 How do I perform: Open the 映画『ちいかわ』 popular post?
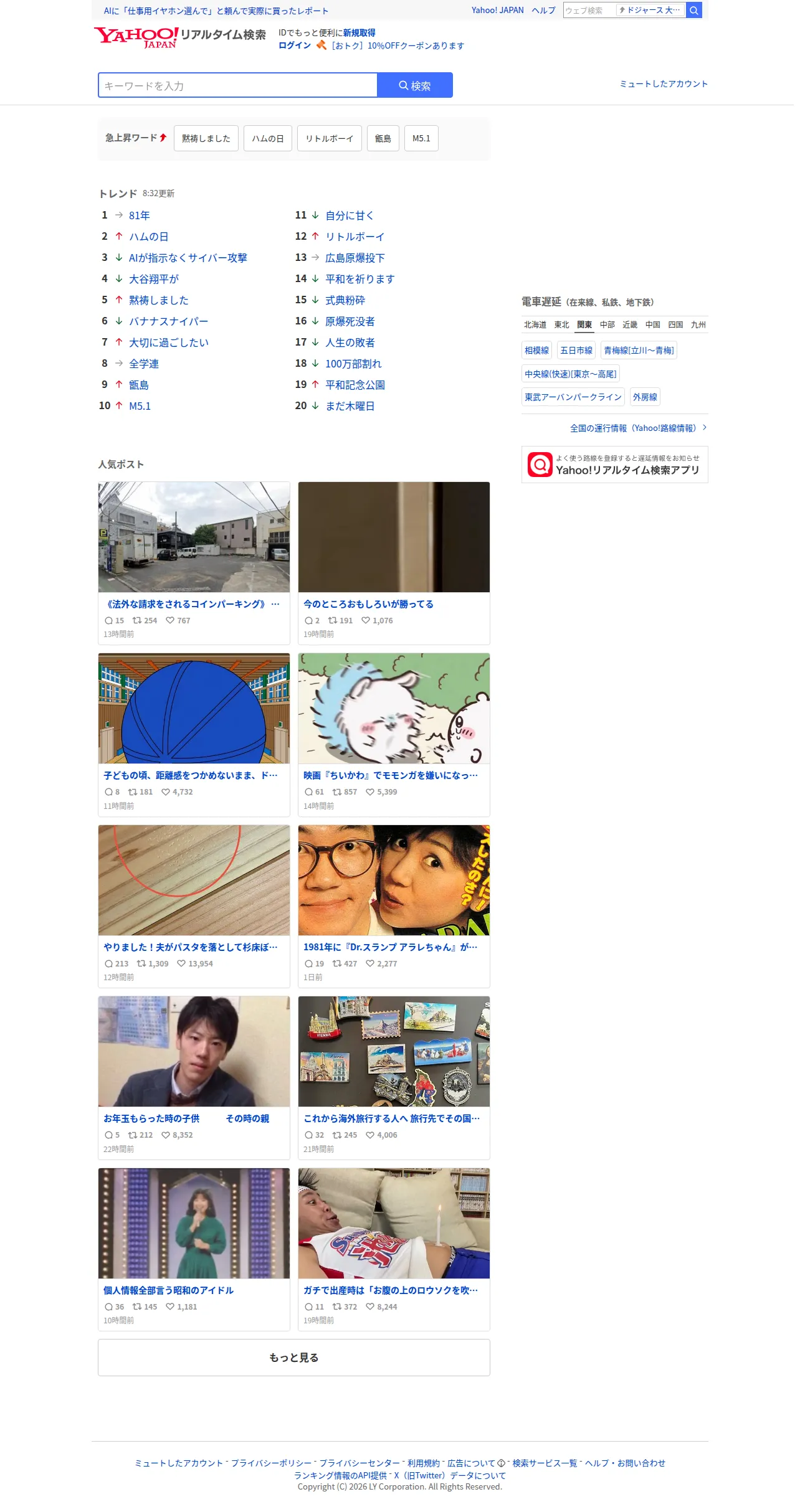pyautogui.click(x=394, y=735)
